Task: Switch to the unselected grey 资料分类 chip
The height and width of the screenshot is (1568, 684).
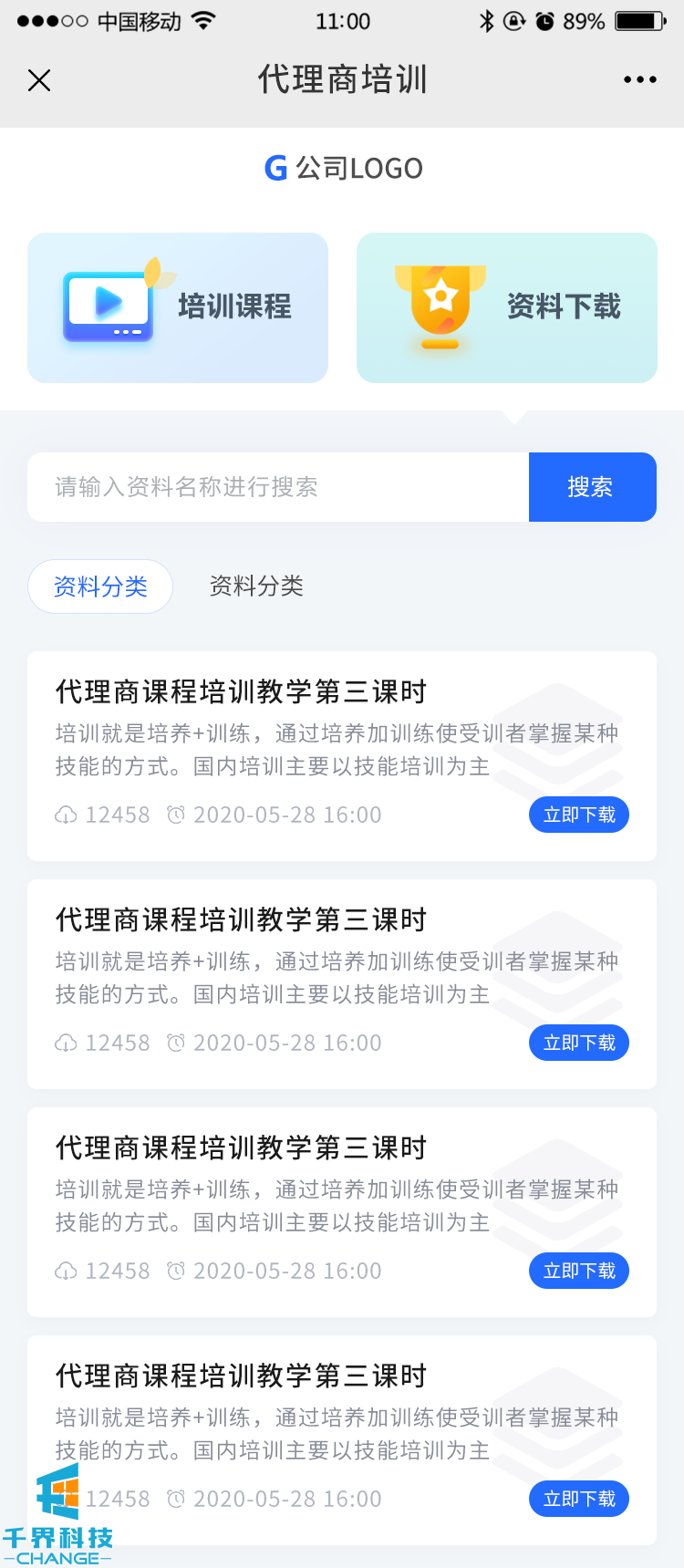Action: click(x=256, y=587)
